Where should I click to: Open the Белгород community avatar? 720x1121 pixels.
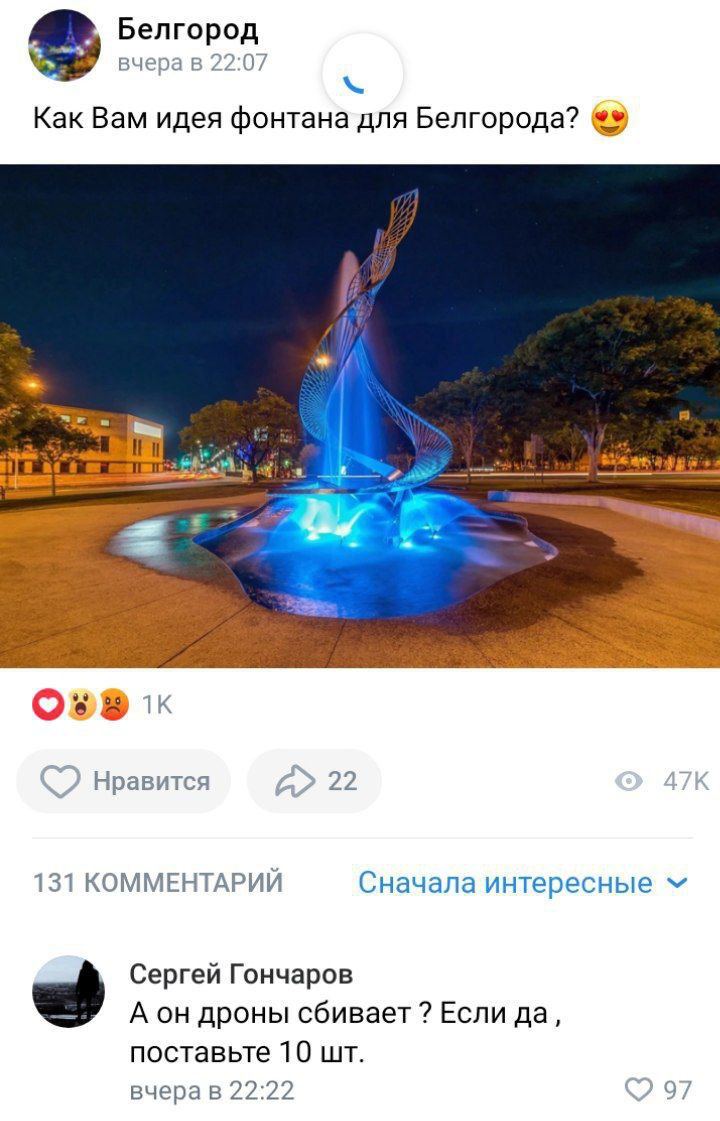tap(64, 46)
